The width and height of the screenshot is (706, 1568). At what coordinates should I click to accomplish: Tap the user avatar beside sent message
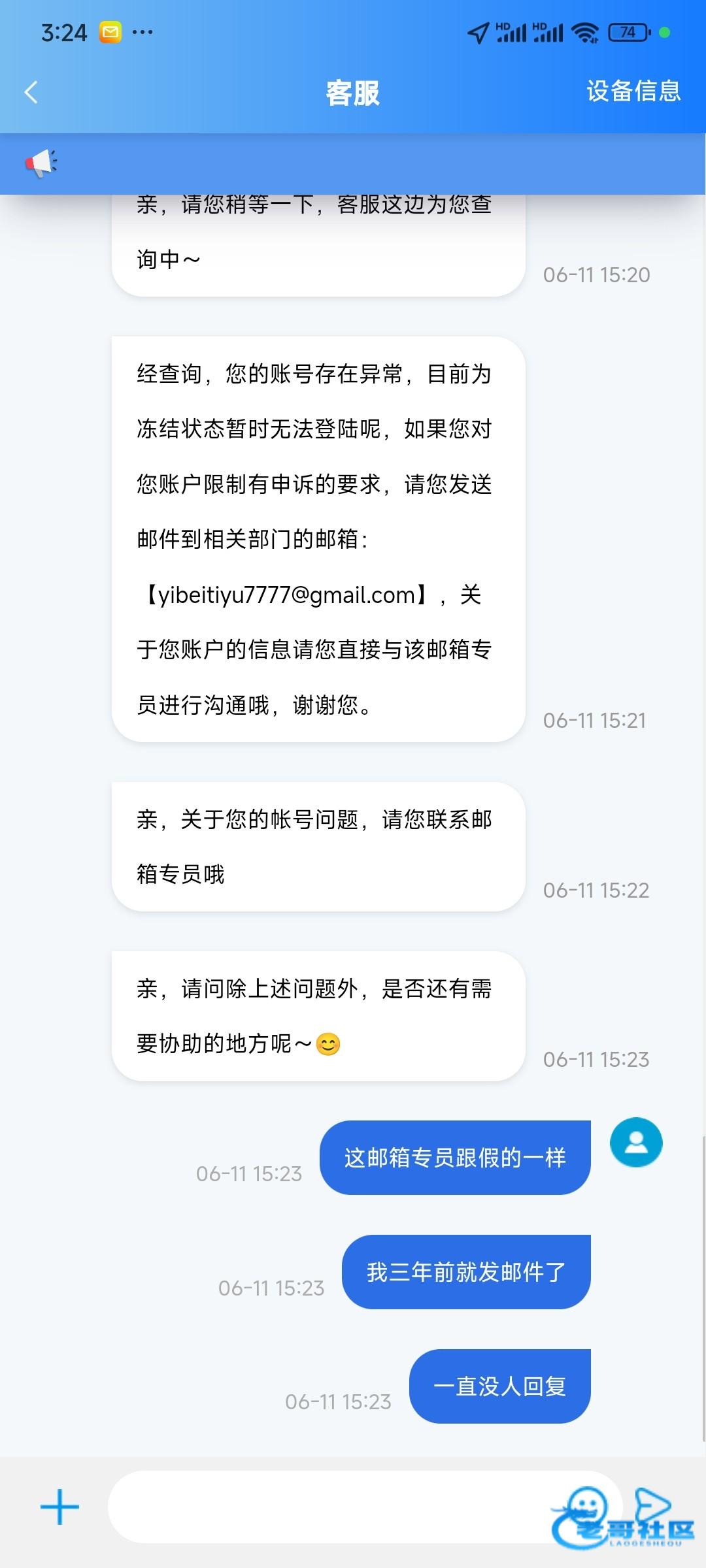(x=636, y=1142)
